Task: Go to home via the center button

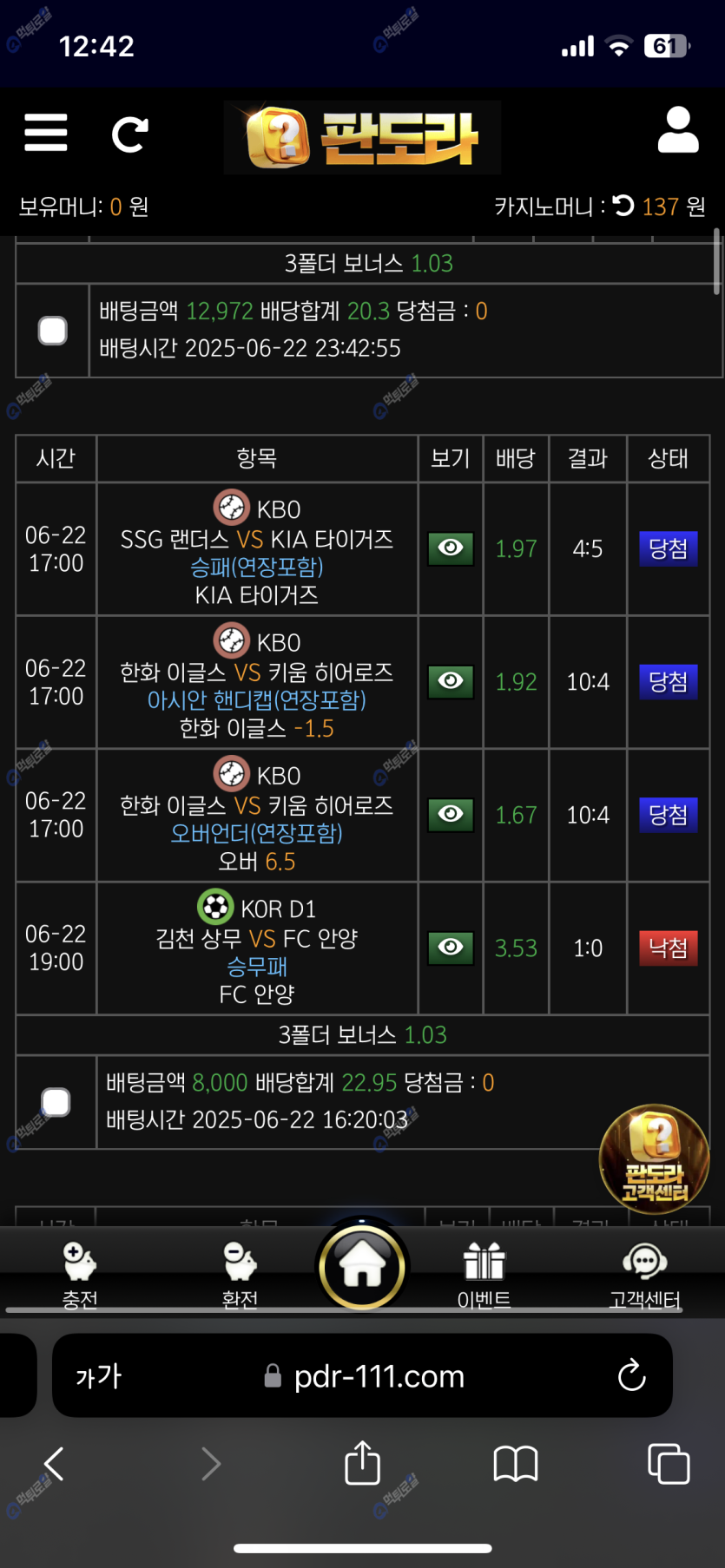Action: [x=362, y=1266]
